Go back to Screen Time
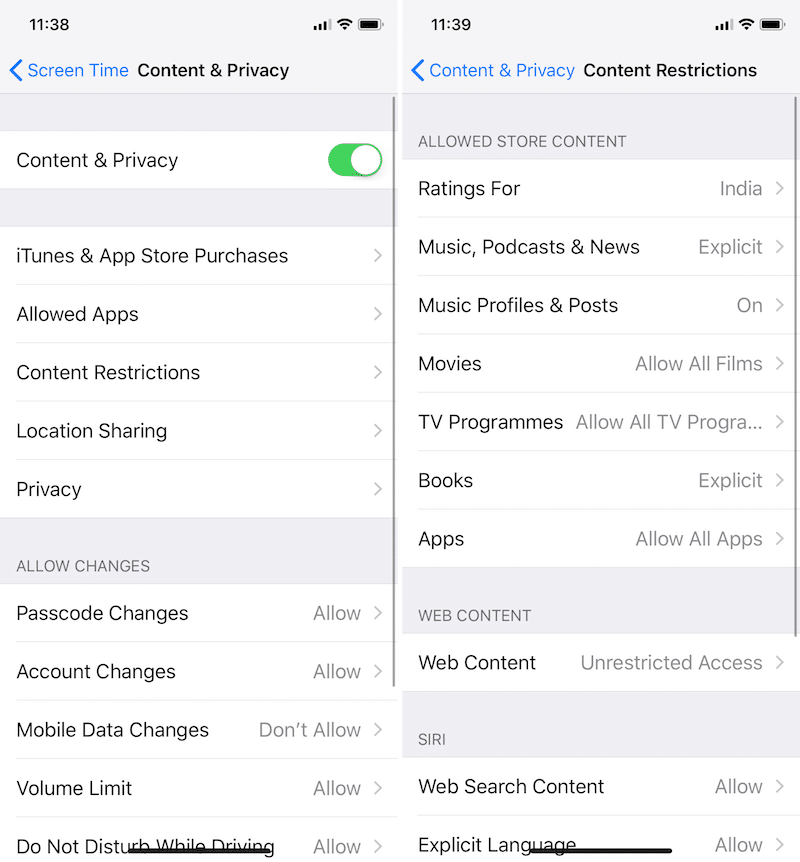Screen dimensions: 800x862 pos(68,70)
